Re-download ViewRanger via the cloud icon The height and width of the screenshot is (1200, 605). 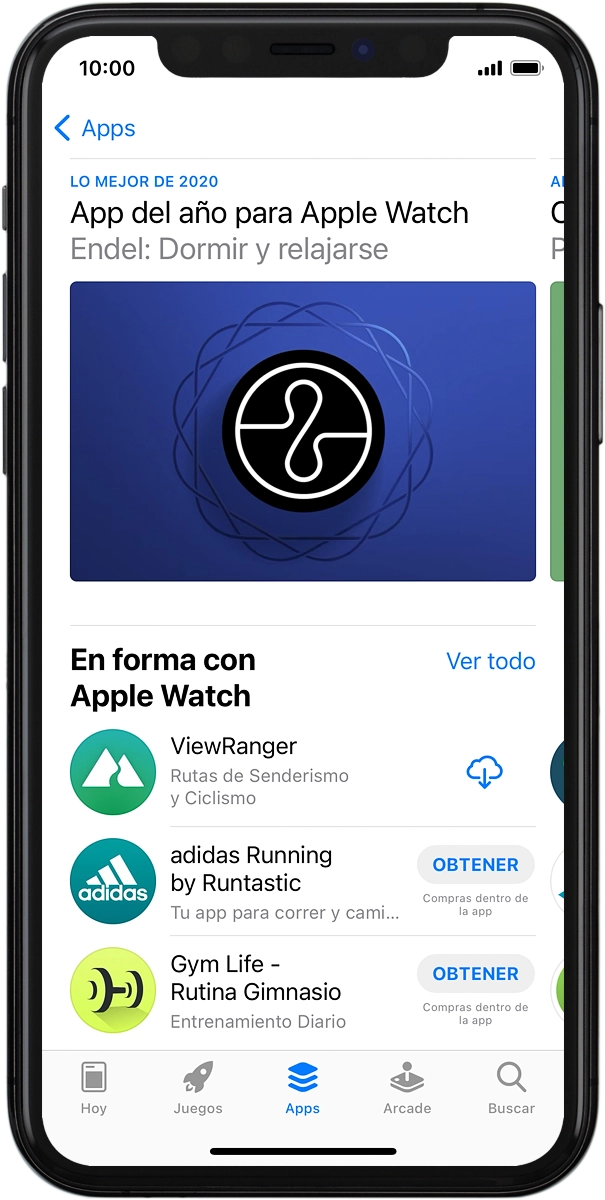click(484, 772)
